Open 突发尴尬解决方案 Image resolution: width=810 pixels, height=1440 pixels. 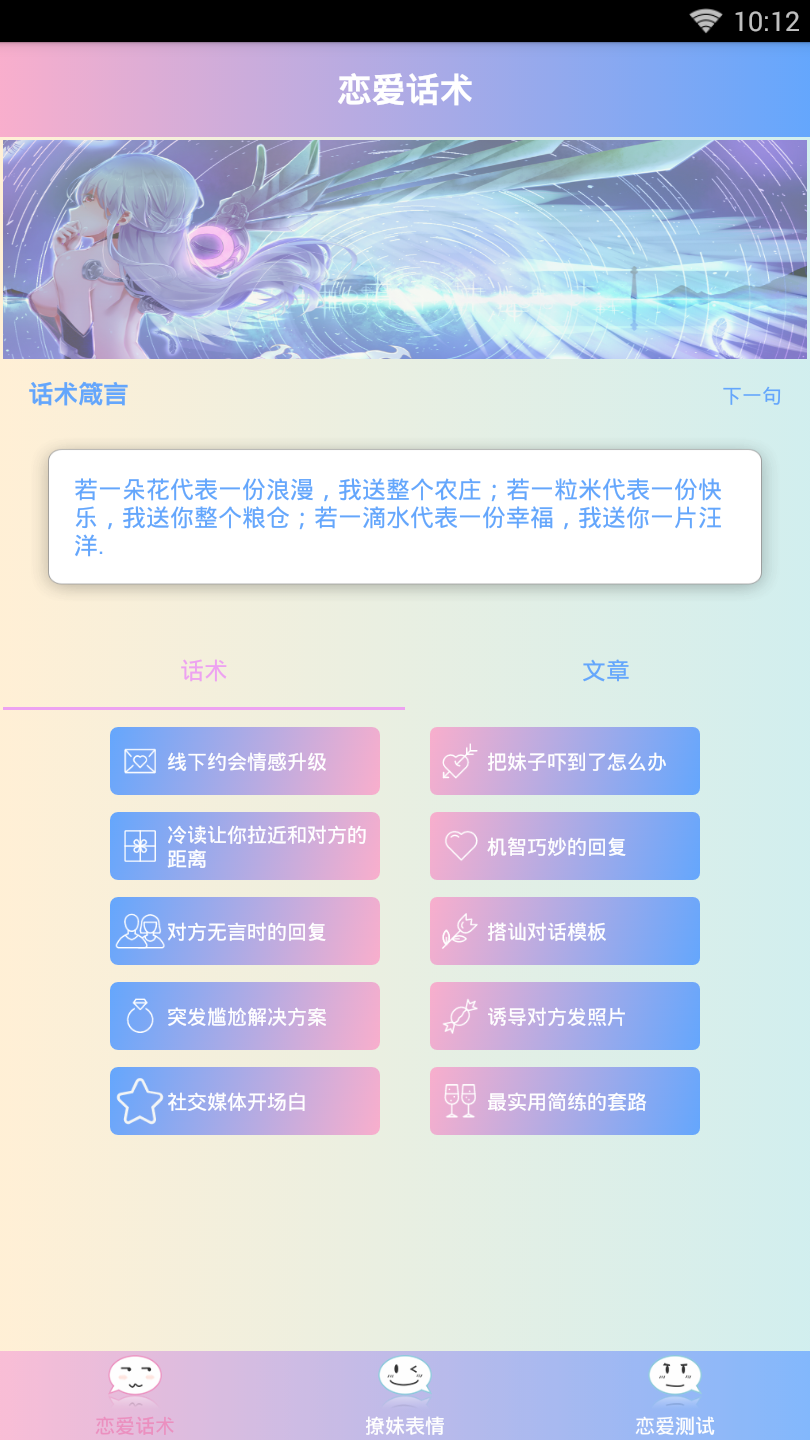(245, 1016)
